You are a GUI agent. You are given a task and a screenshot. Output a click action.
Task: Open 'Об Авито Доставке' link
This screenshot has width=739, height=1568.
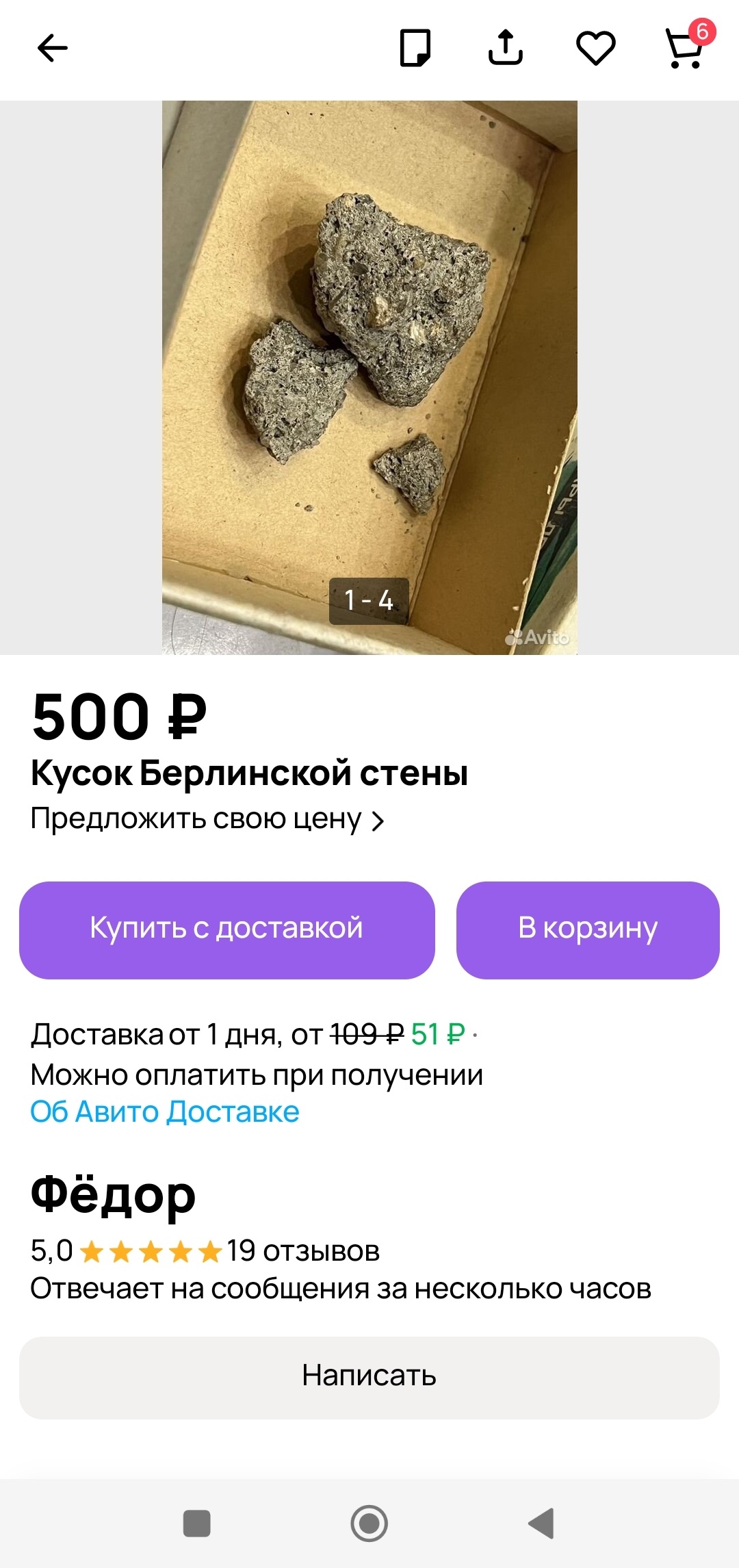pyautogui.click(x=165, y=1111)
